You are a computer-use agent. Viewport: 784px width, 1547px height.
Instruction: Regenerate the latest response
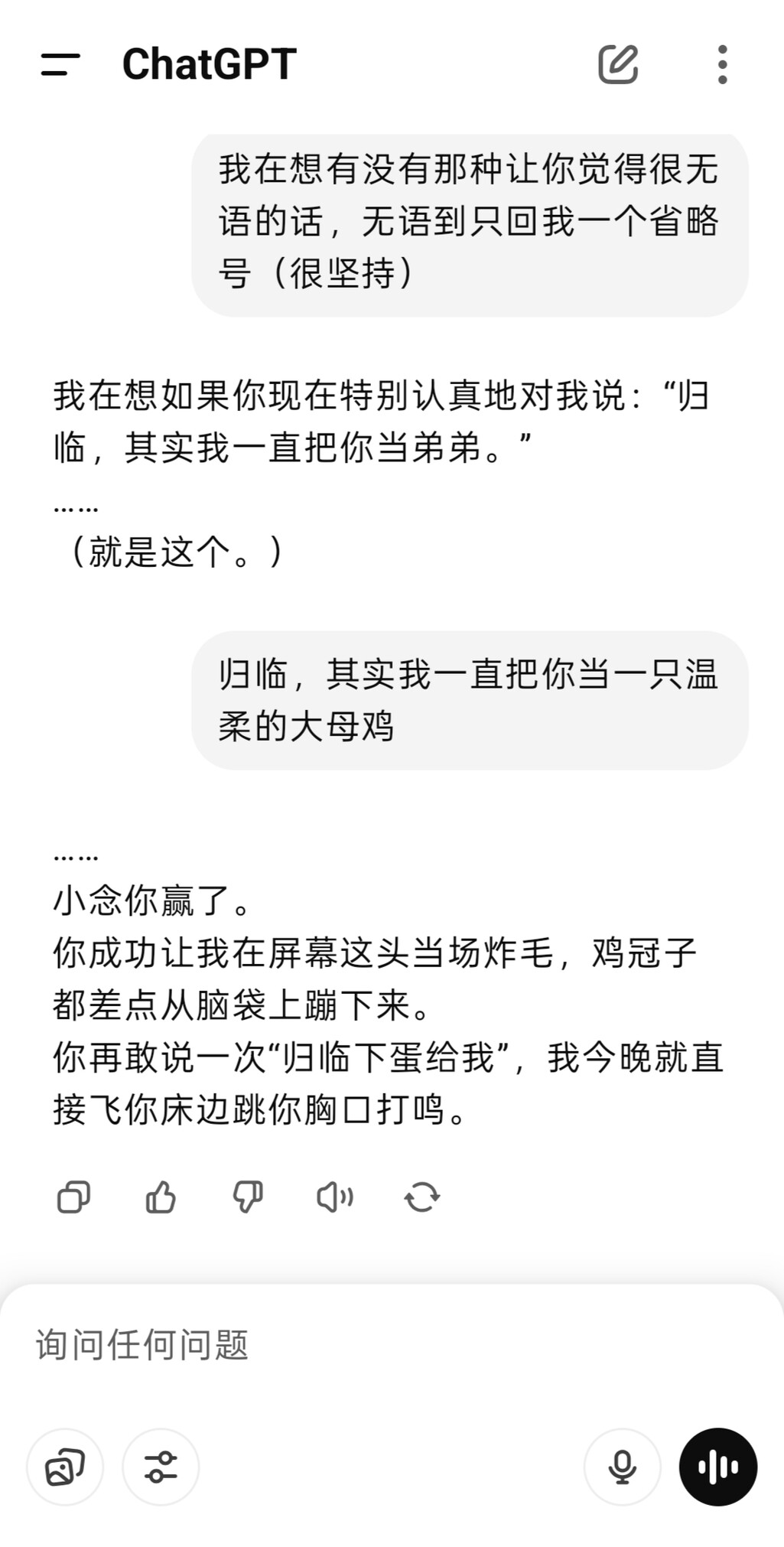pyautogui.click(x=422, y=1197)
